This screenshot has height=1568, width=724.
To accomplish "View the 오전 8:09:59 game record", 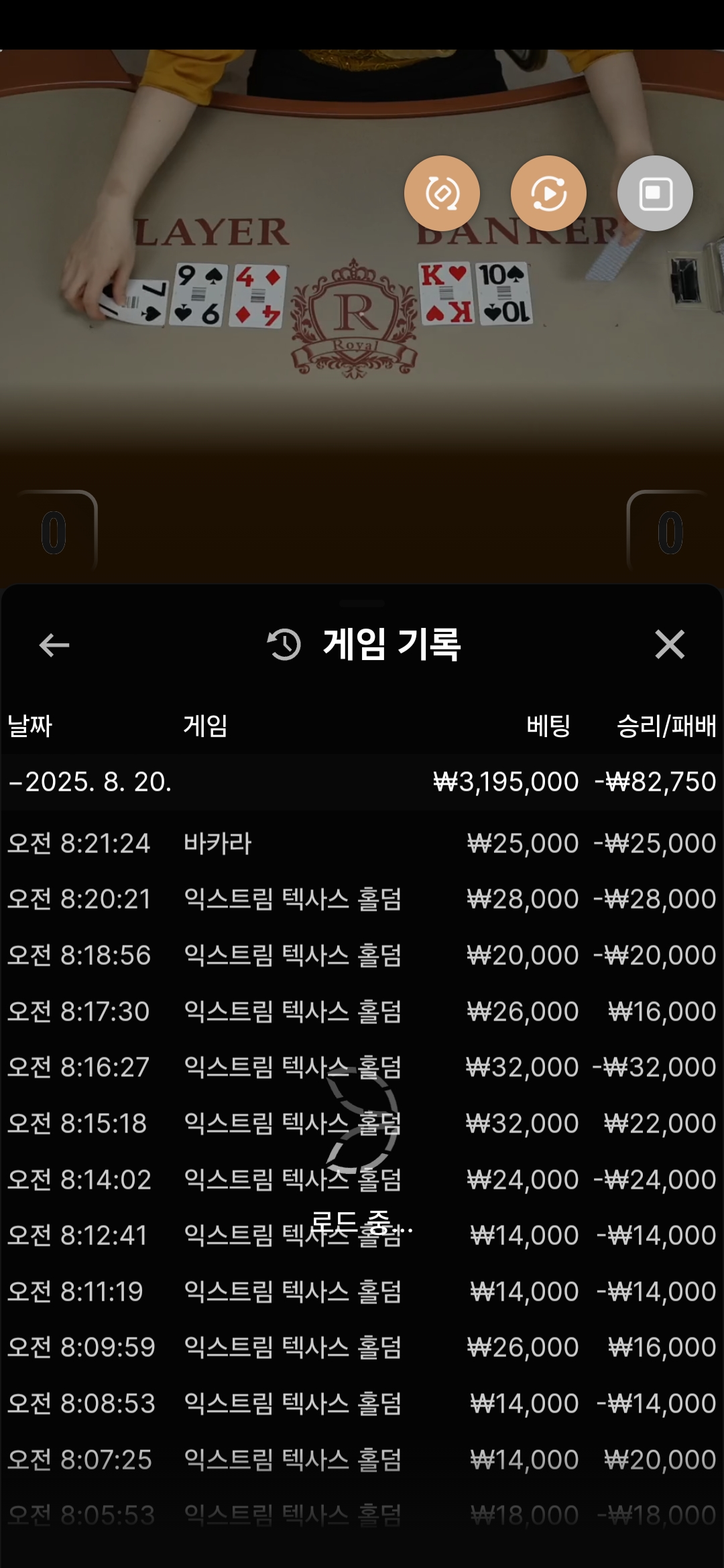I will tap(362, 1347).
